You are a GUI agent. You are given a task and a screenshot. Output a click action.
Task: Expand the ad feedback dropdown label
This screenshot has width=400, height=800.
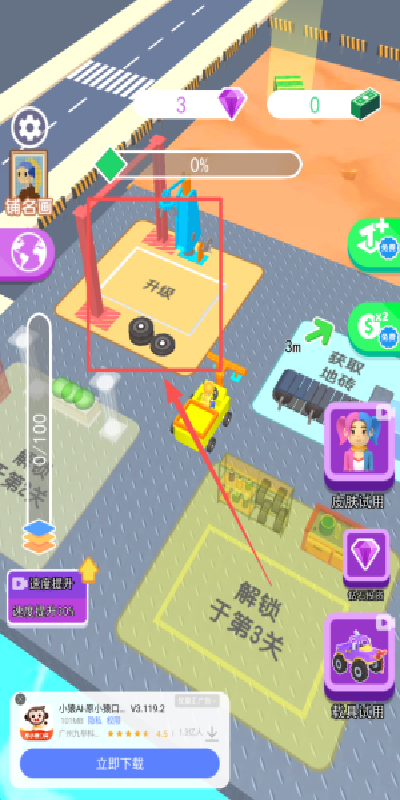[197, 702]
